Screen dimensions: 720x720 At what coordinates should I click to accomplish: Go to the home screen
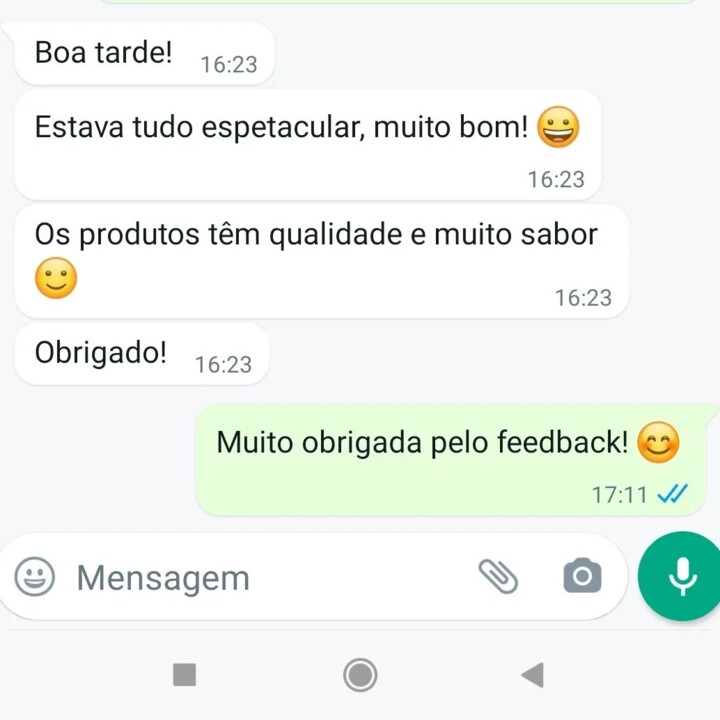click(360, 675)
